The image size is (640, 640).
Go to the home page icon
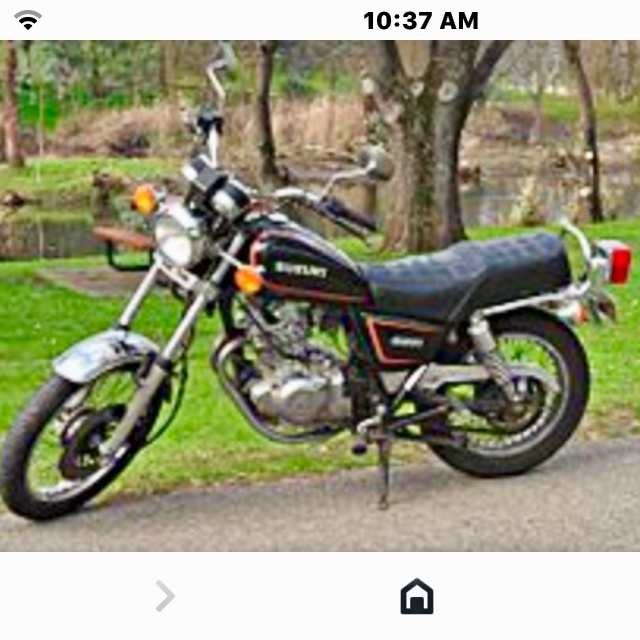coord(417,597)
